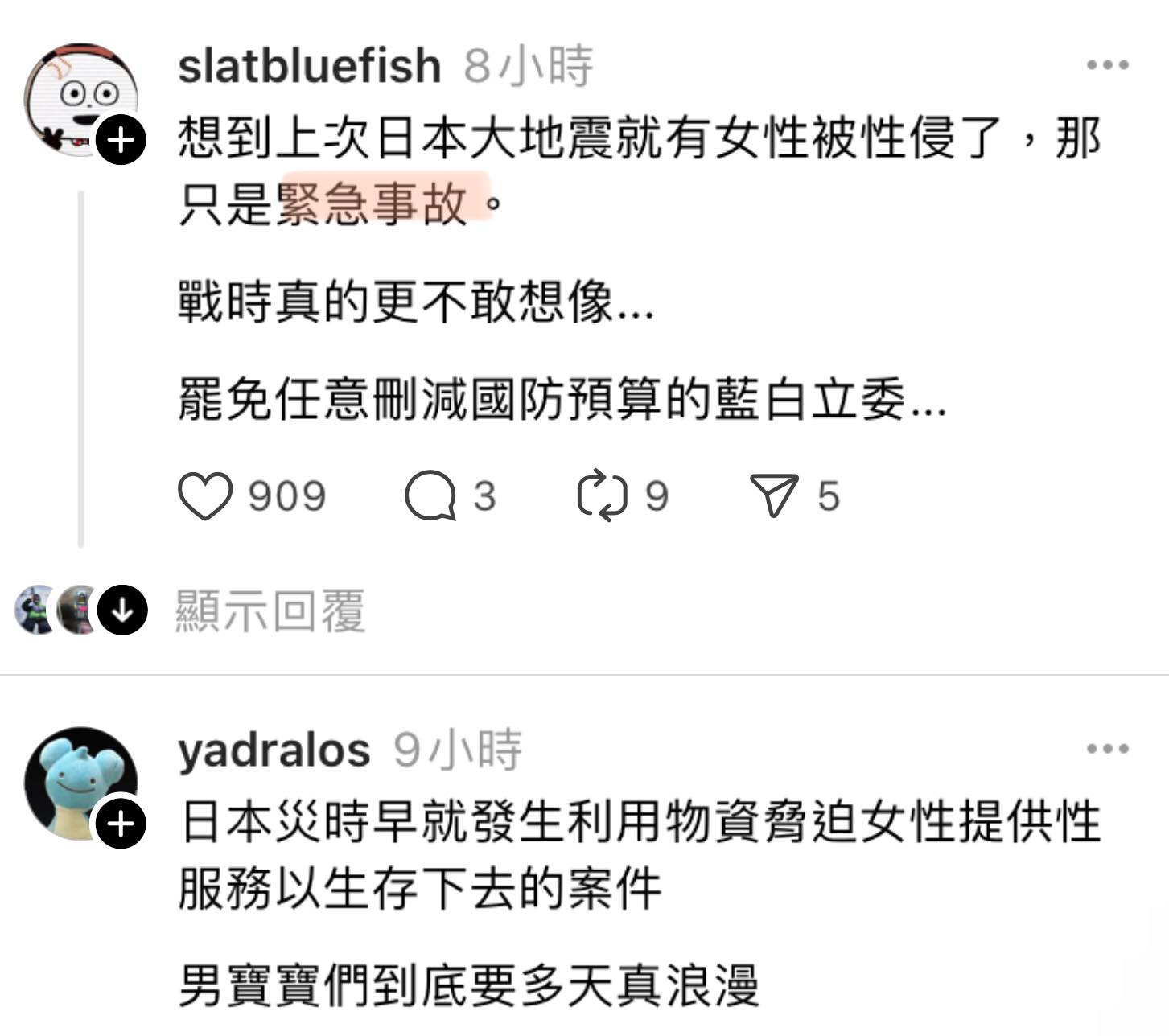Follow slatbluefish via plus badge
Viewport: 1169px width, 1036px height.
click(x=121, y=141)
